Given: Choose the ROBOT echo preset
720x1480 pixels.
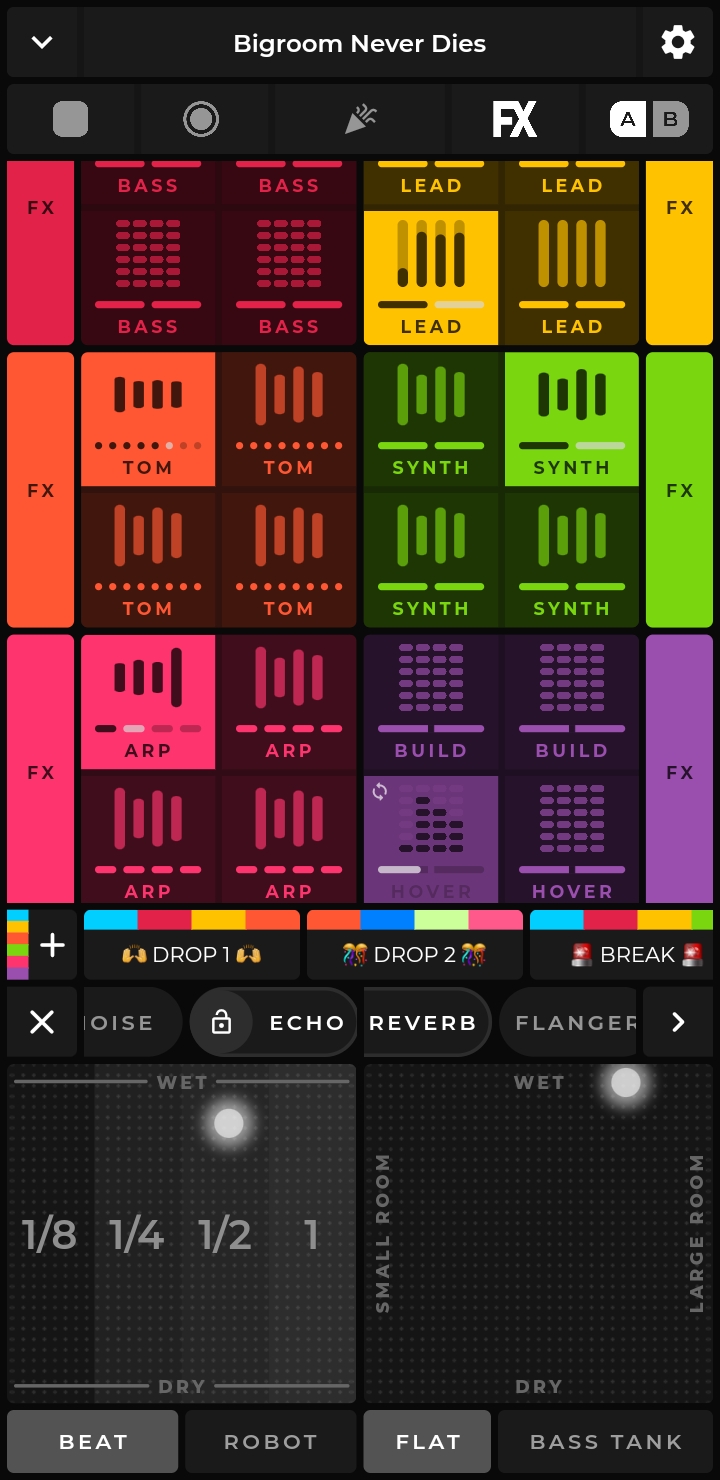Looking at the screenshot, I should [x=270, y=1442].
